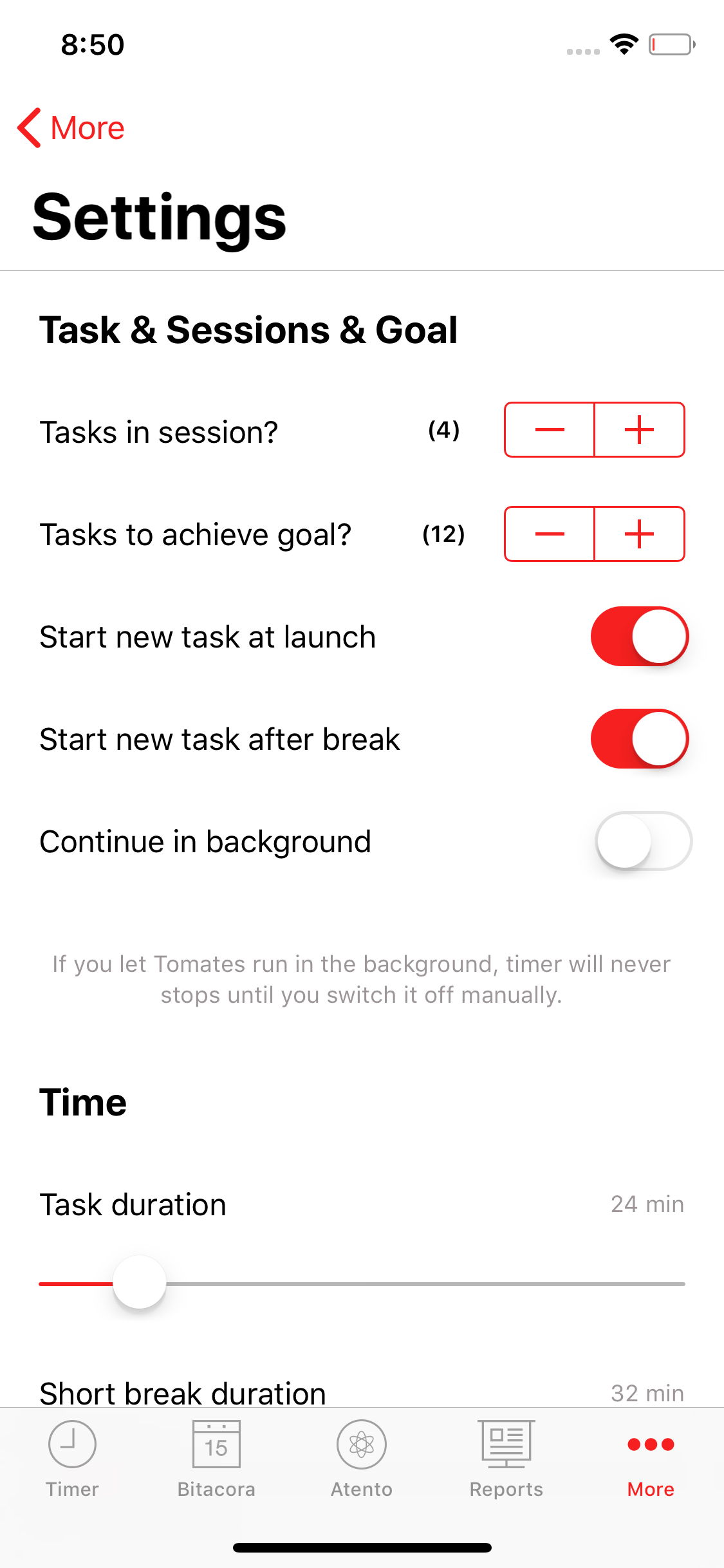Increase Tasks to achieve goal
Image resolution: width=724 pixels, height=1568 pixels.
[639, 534]
